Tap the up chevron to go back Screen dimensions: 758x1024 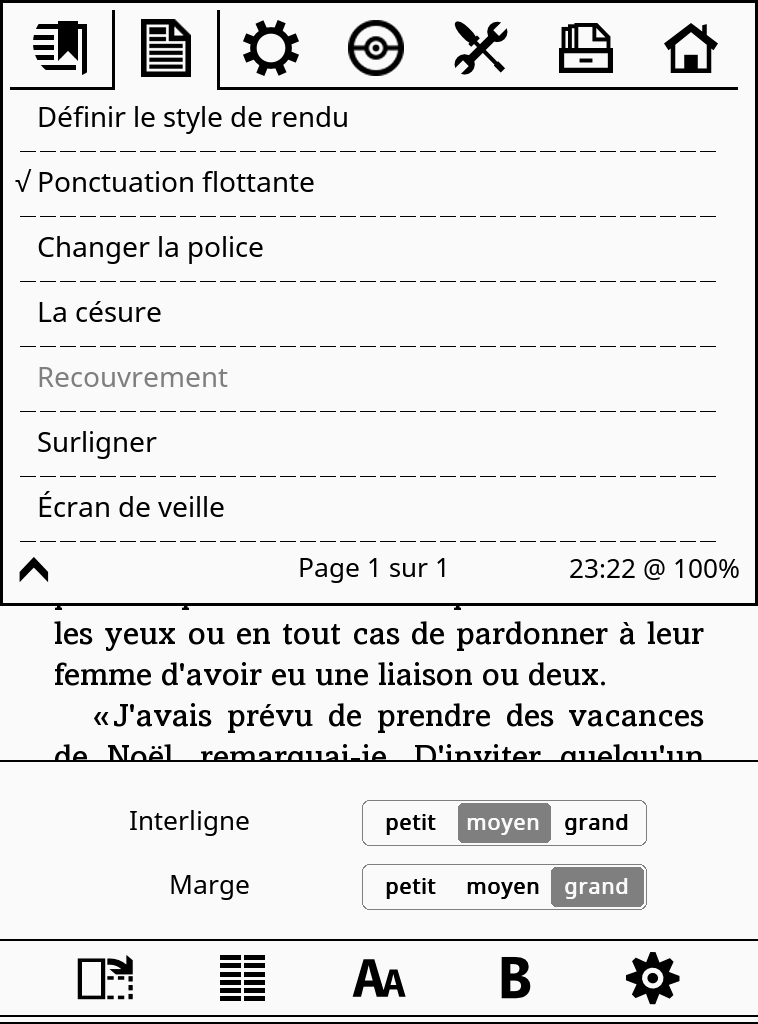coord(34,569)
